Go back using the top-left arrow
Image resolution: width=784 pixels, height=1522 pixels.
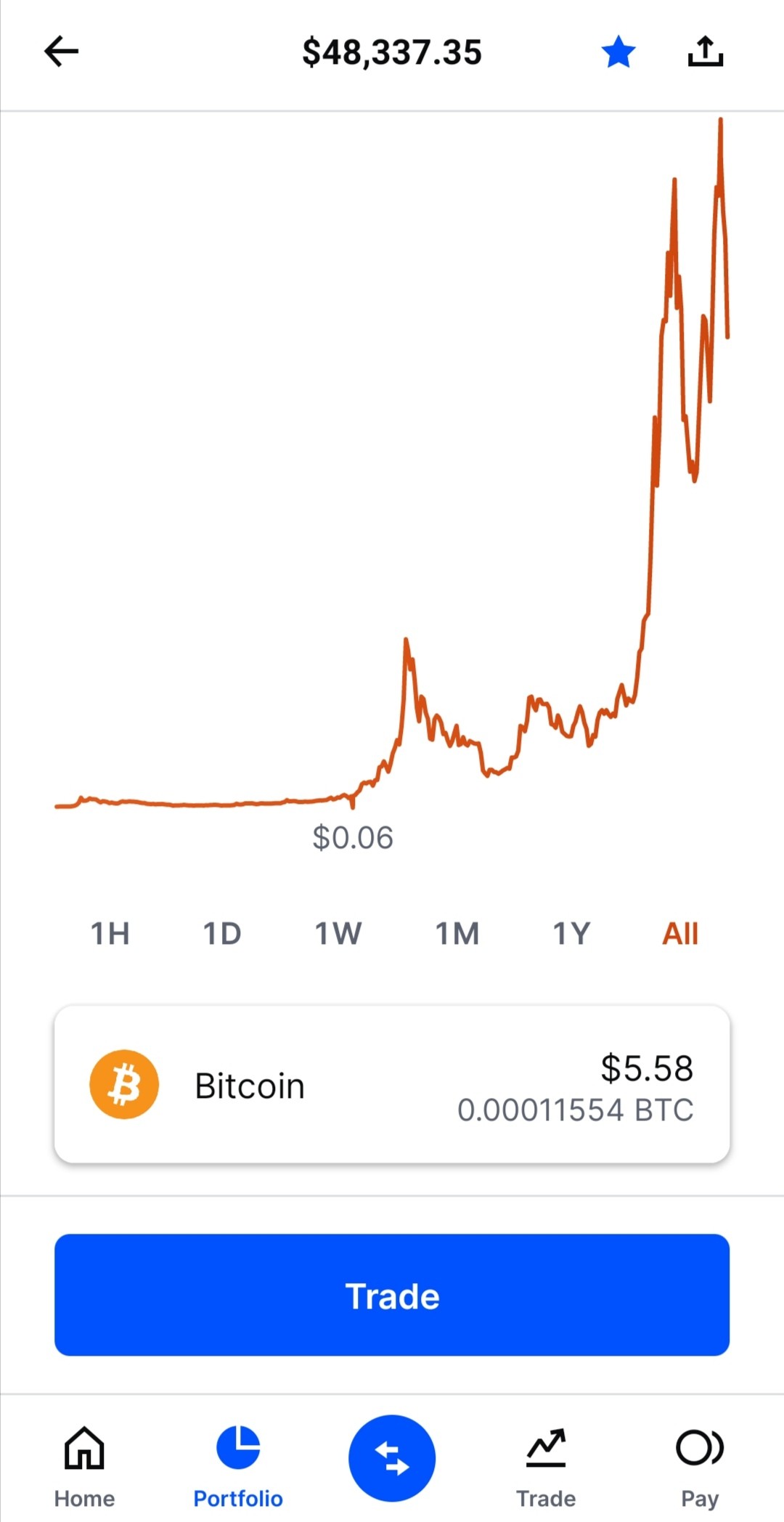point(61,52)
